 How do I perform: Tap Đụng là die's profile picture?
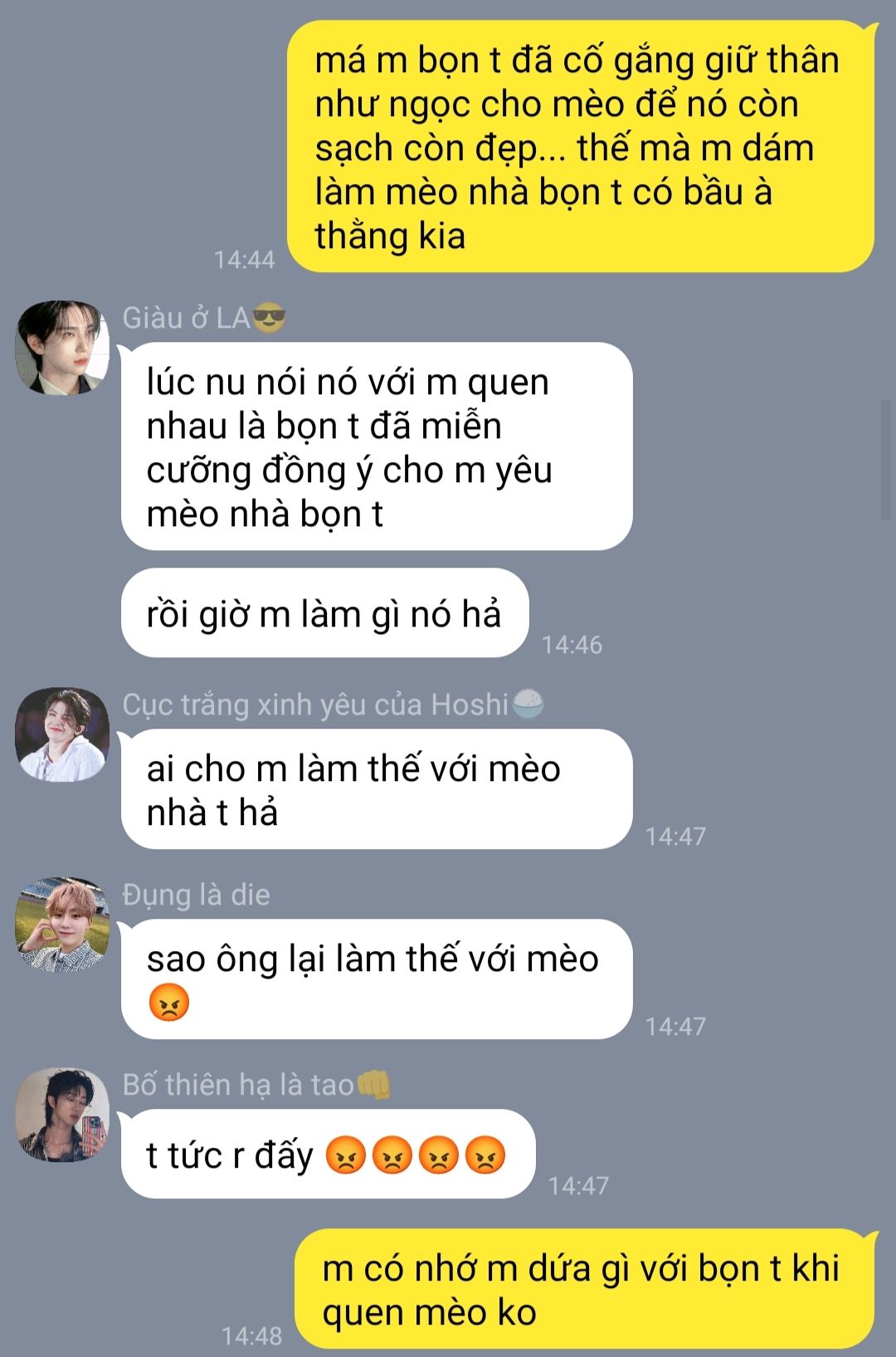tap(62, 924)
